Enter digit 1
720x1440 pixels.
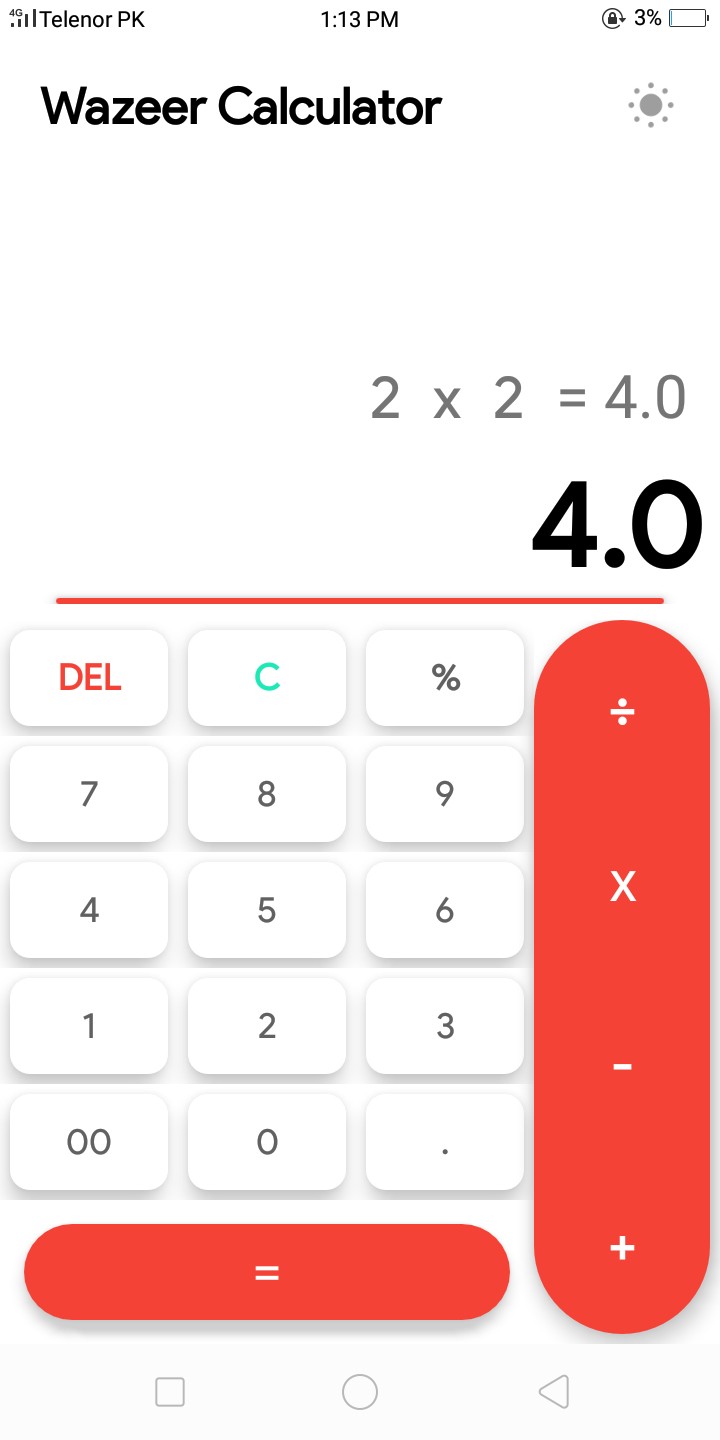pyautogui.click(x=89, y=1026)
